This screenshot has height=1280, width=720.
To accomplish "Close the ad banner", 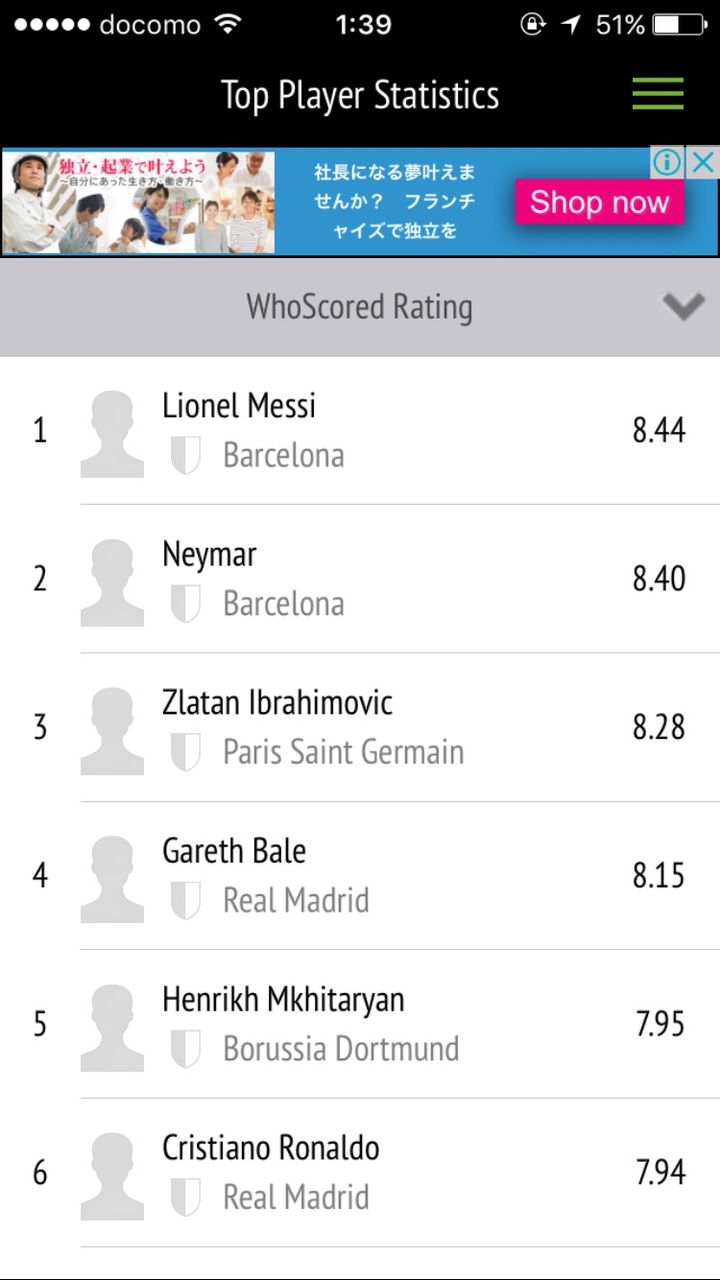I will point(704,163).
